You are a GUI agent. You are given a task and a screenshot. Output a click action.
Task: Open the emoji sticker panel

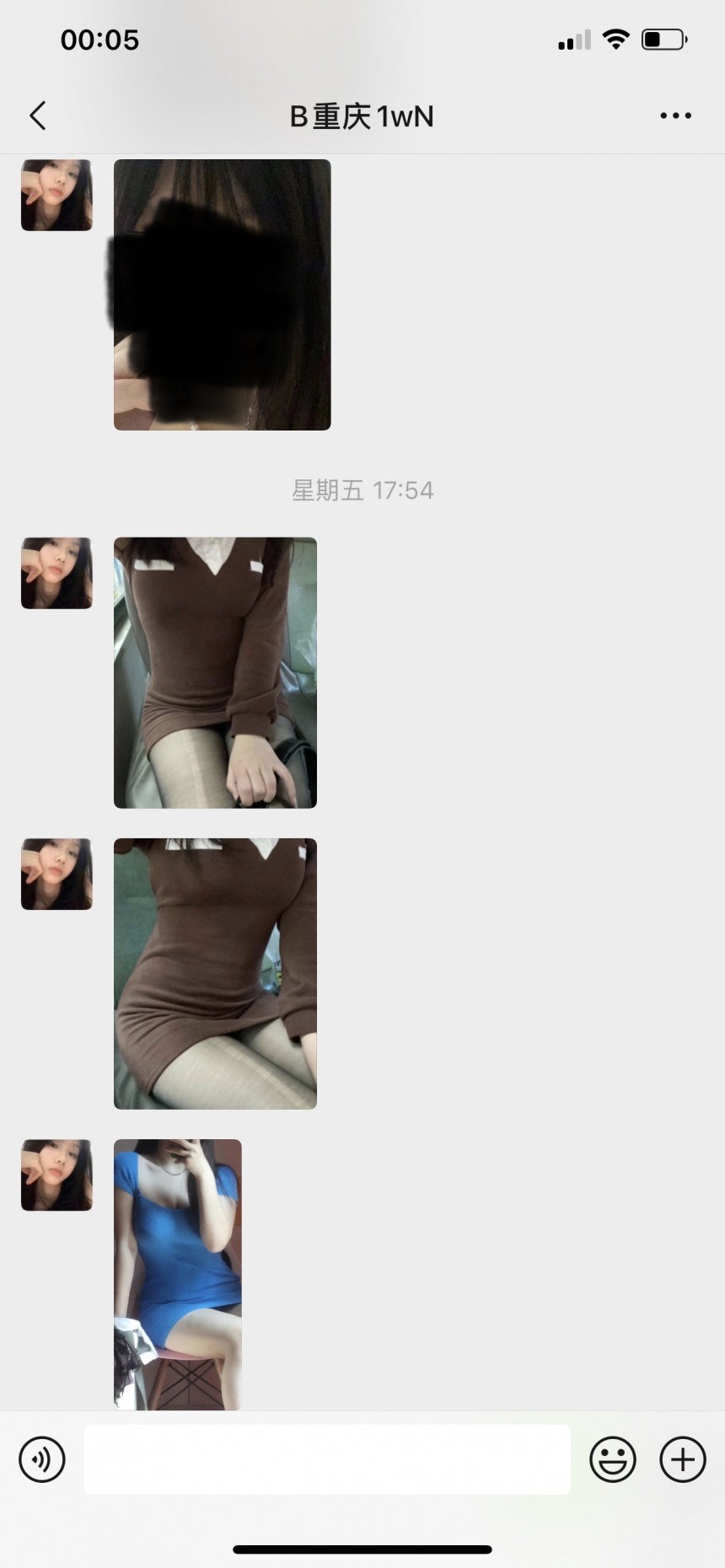[x=613, y=1459]
